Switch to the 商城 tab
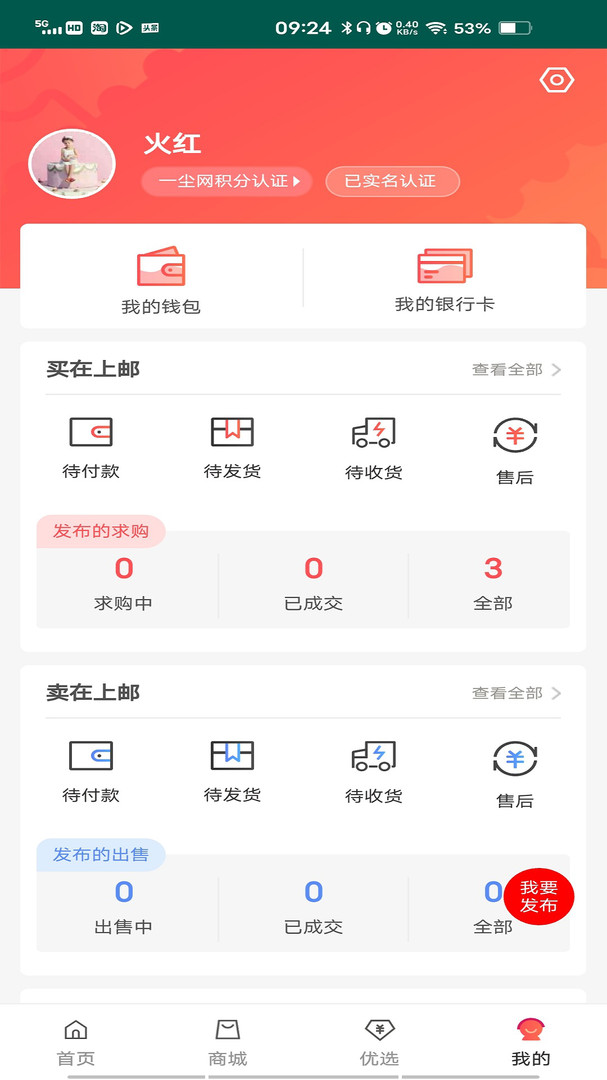The height and width of the screenshot is (1080, 607). pyautogui.click(x=227, y=1043)
